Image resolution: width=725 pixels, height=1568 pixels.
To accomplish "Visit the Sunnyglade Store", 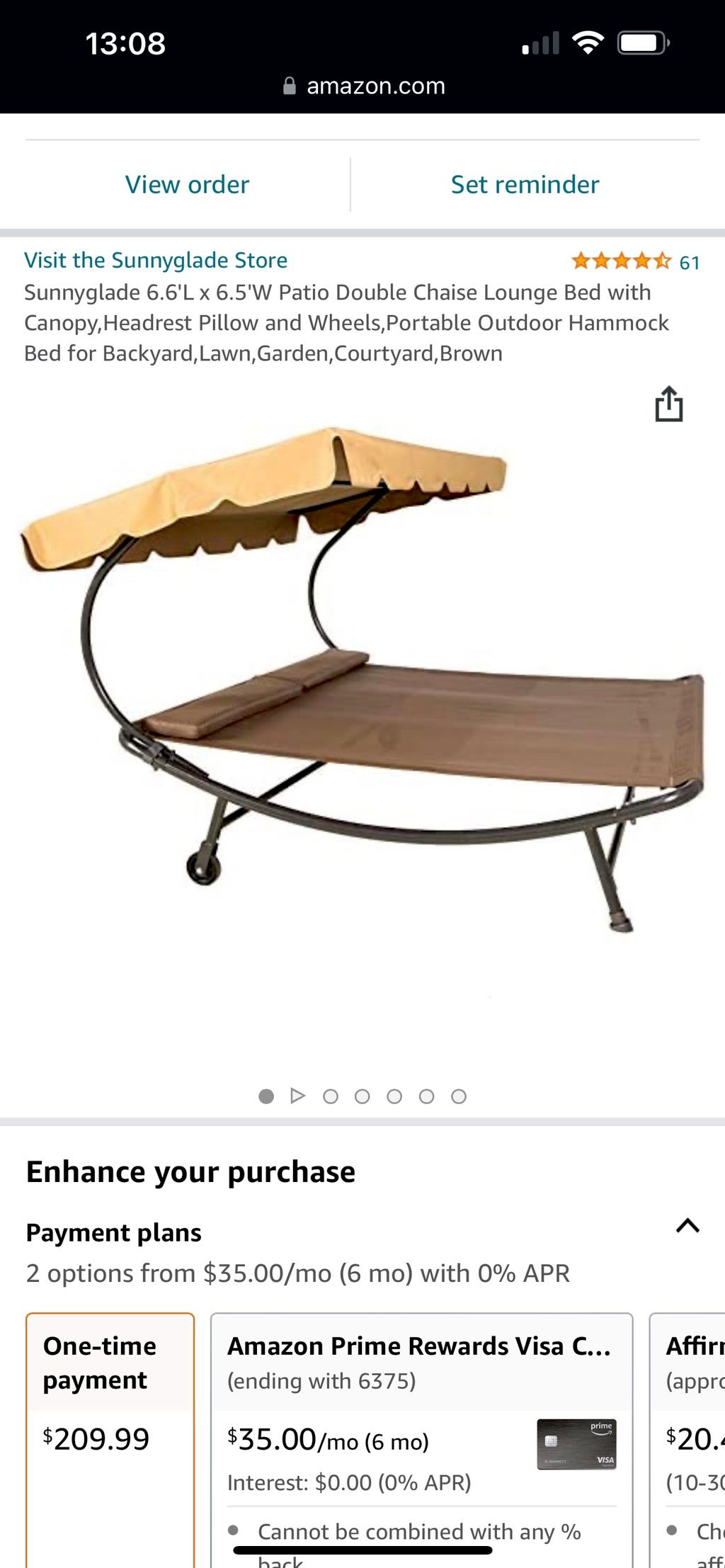I will [156, 261].
